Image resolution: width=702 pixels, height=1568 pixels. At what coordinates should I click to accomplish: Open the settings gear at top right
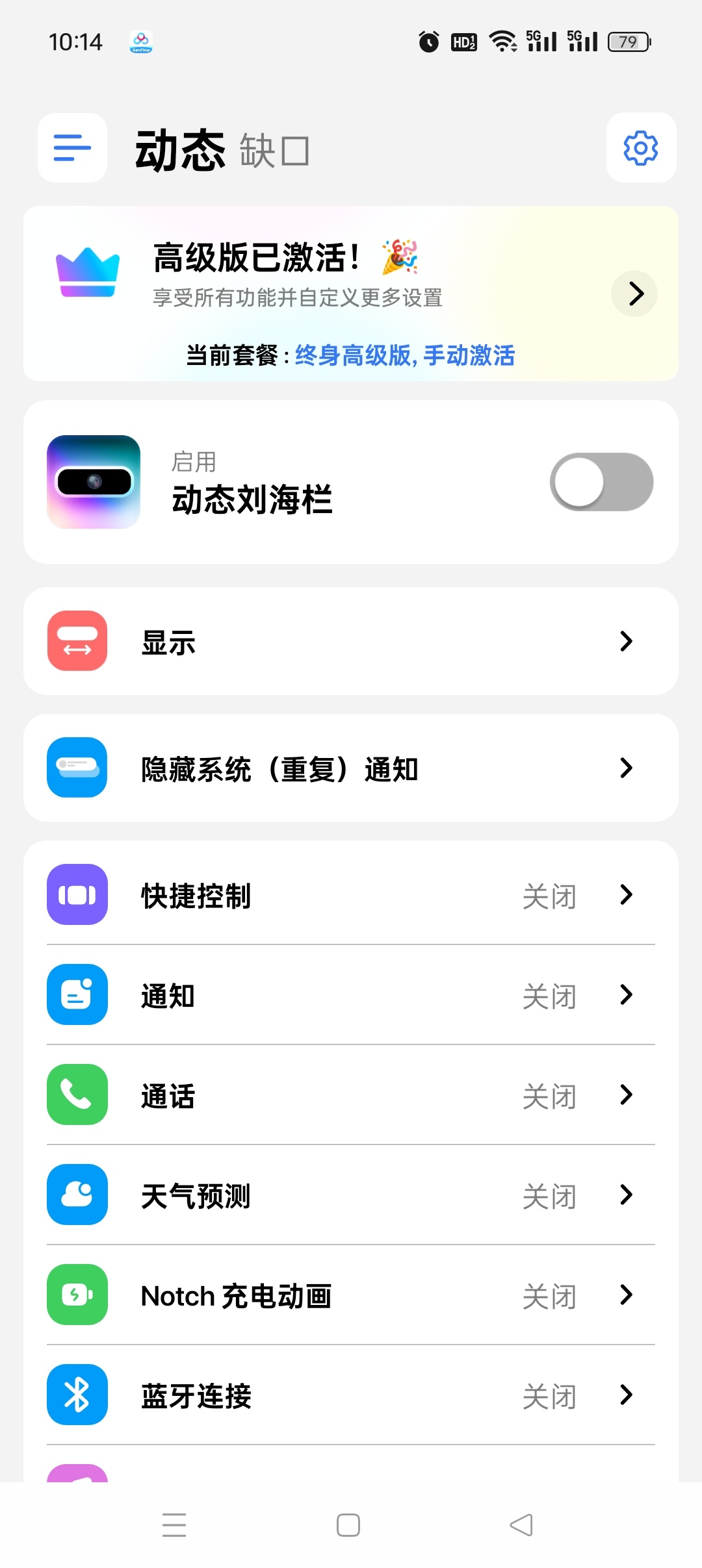coord(640,147)
